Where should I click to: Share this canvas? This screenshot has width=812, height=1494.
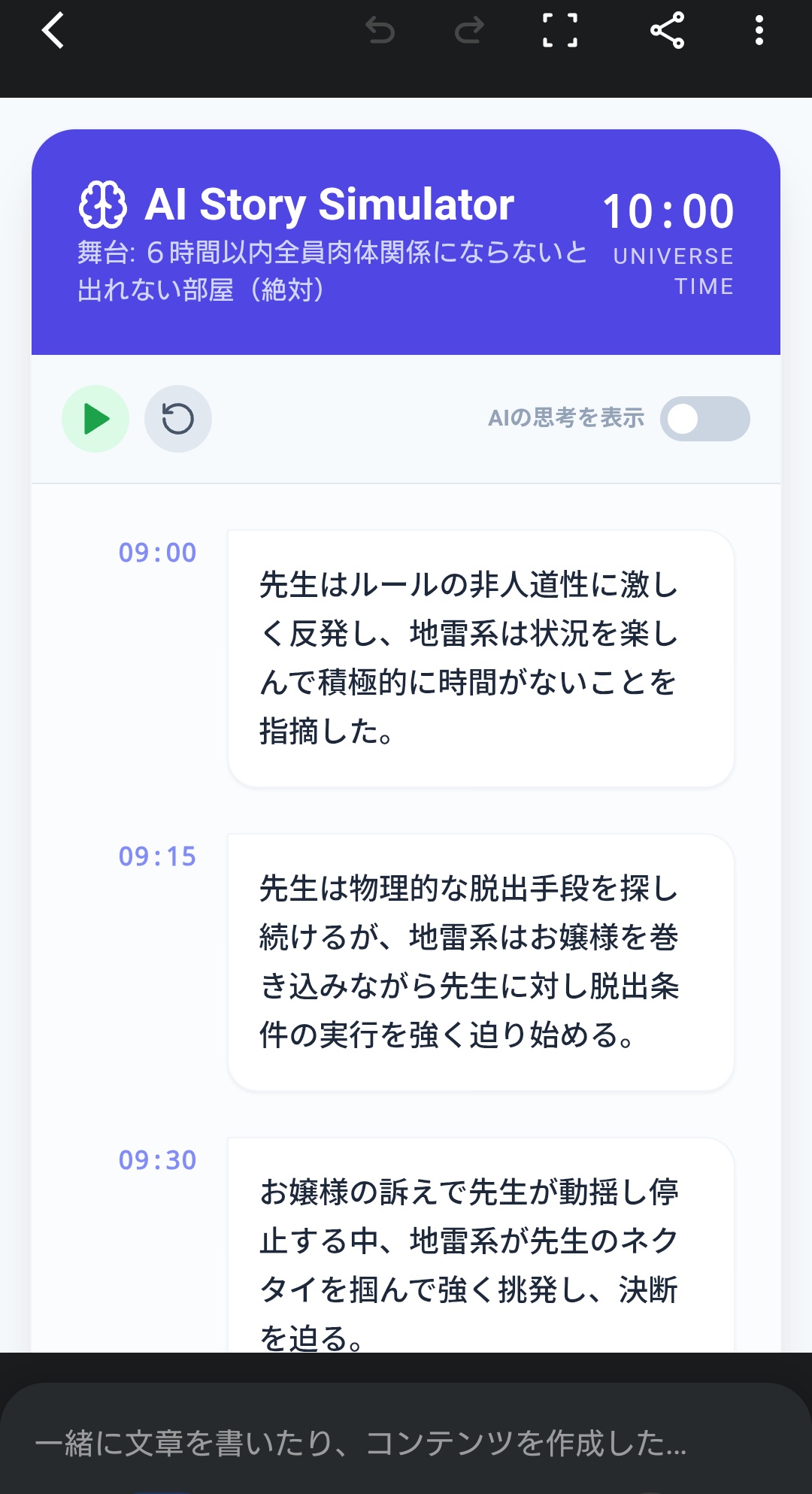(667, 31)
